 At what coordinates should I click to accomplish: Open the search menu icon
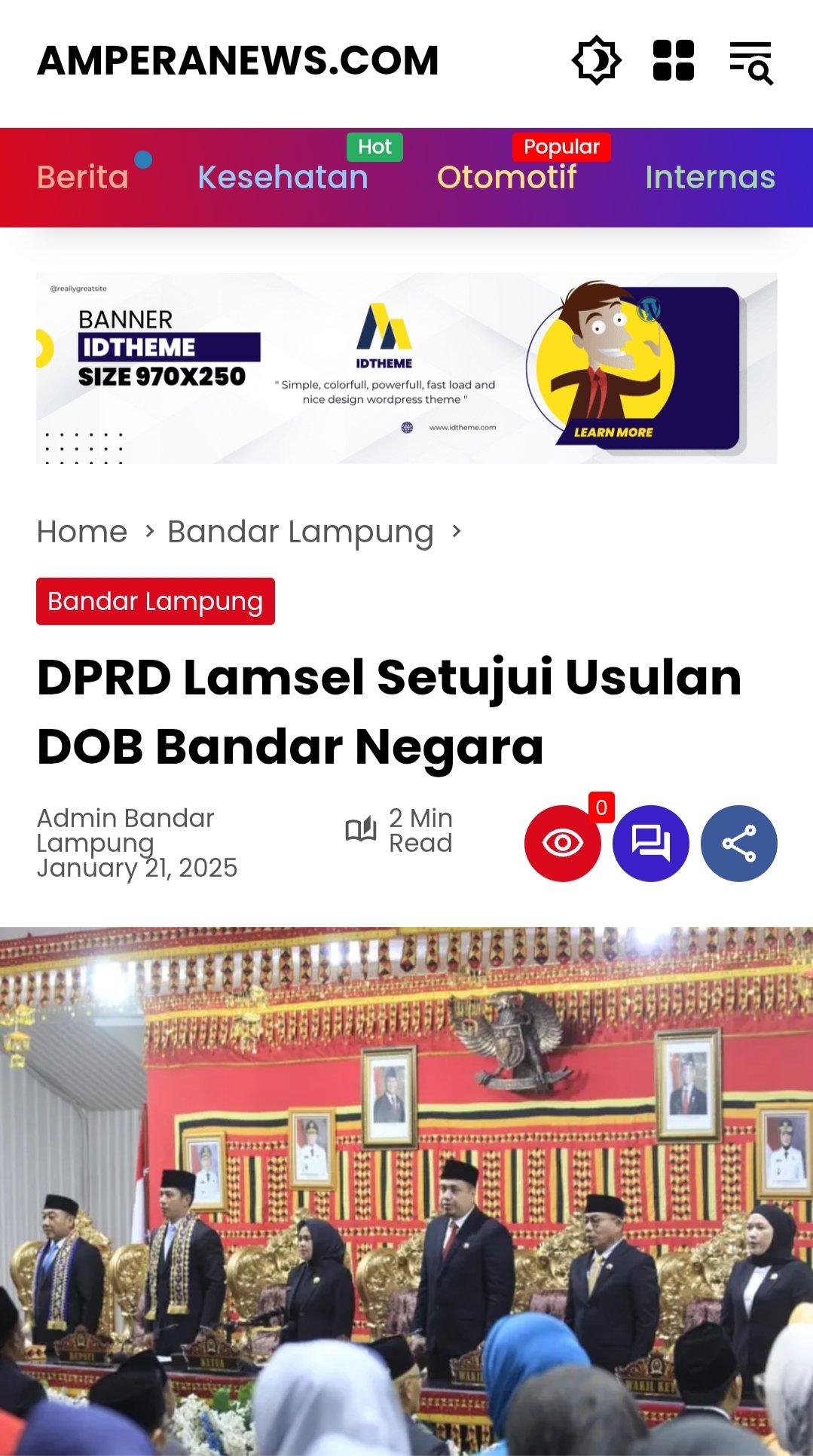pos(750,62)
